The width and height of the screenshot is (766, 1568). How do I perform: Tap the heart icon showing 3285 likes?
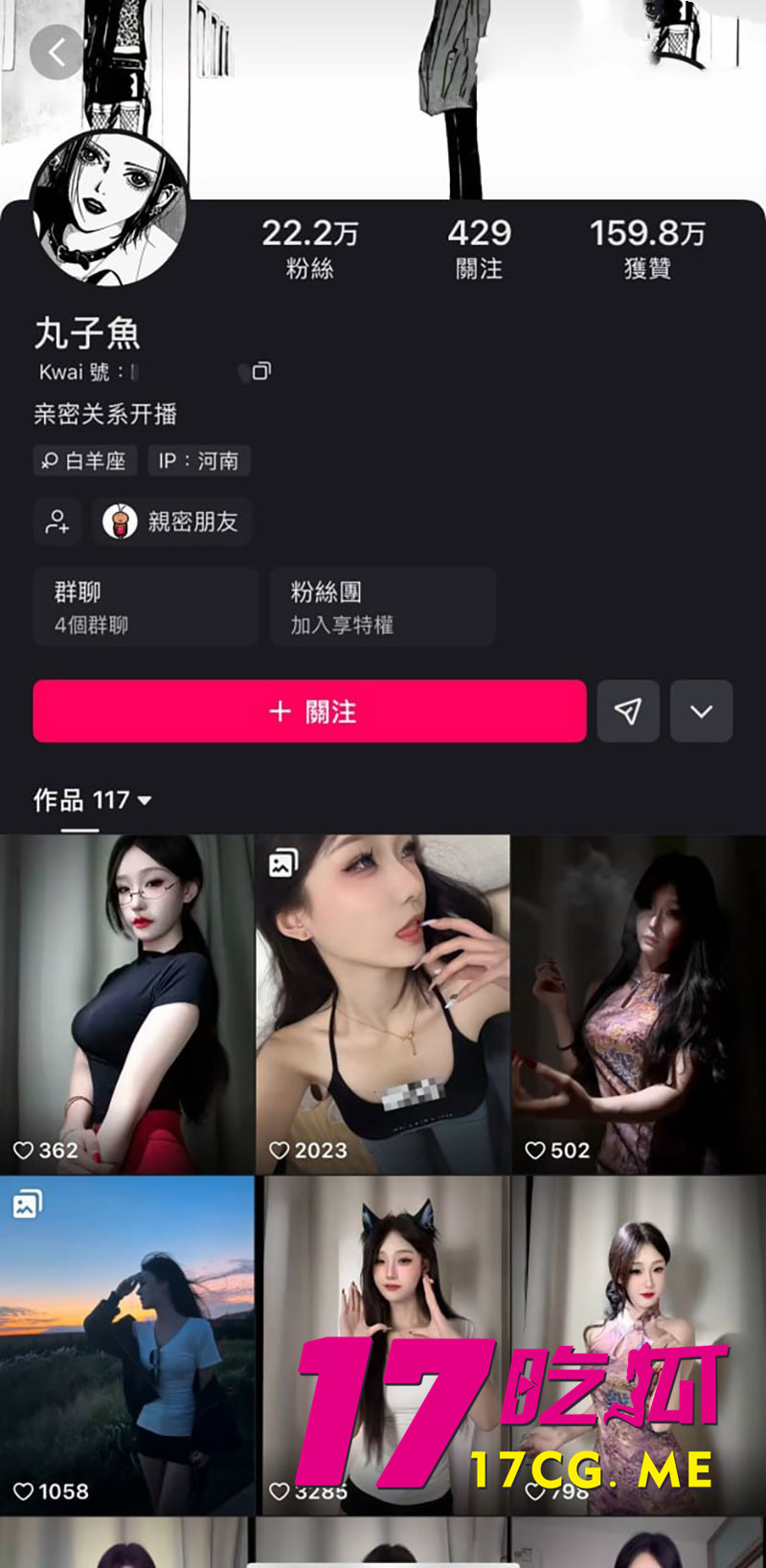pos(279,1491)
